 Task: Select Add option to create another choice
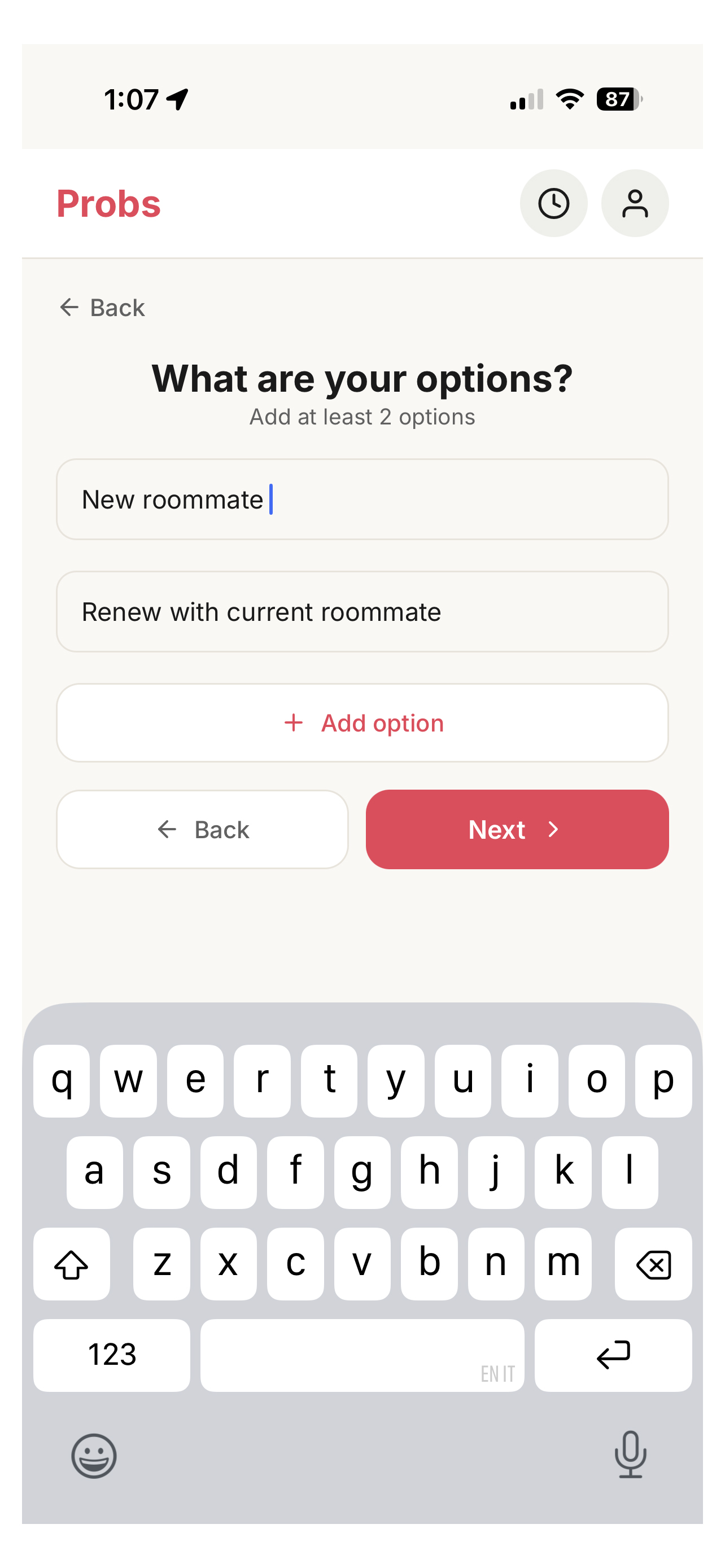(x=363, y=723)
